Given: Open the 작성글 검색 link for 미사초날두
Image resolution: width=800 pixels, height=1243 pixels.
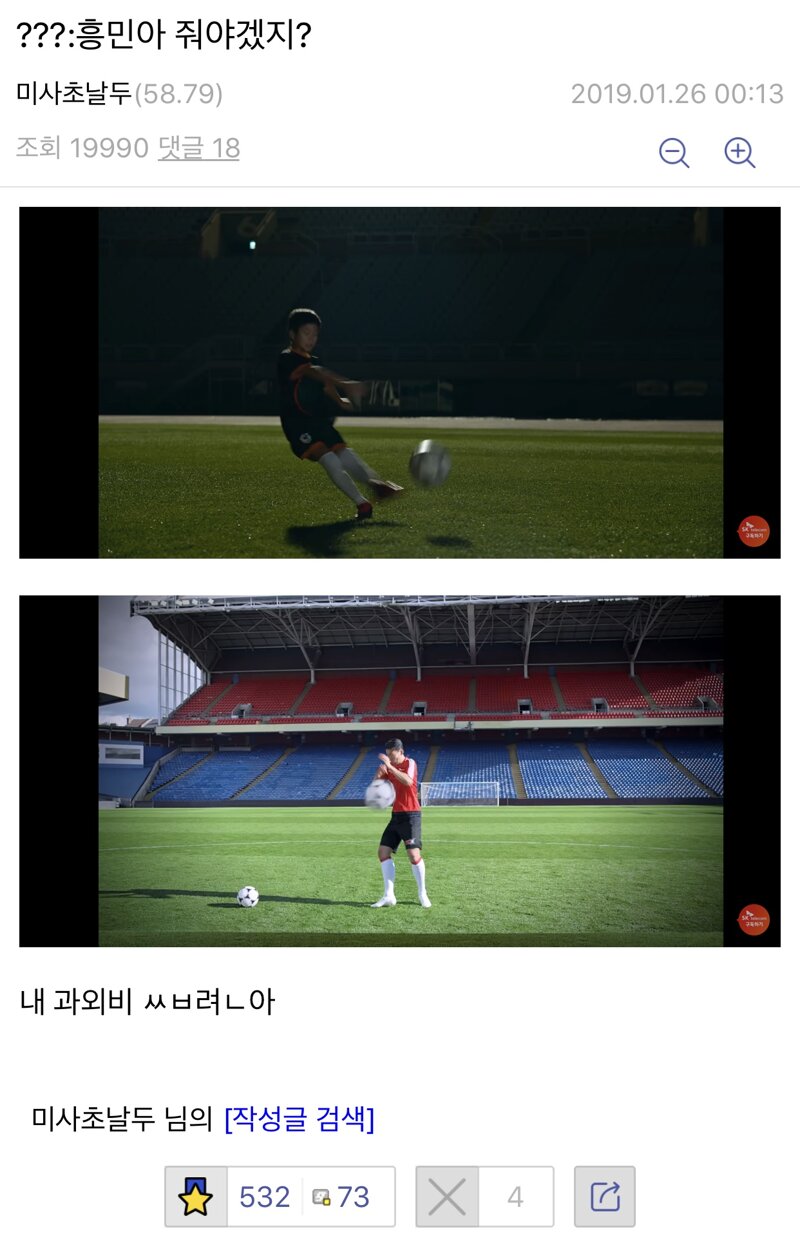Looking at the screenshot, I should (x=299, y=1119).
